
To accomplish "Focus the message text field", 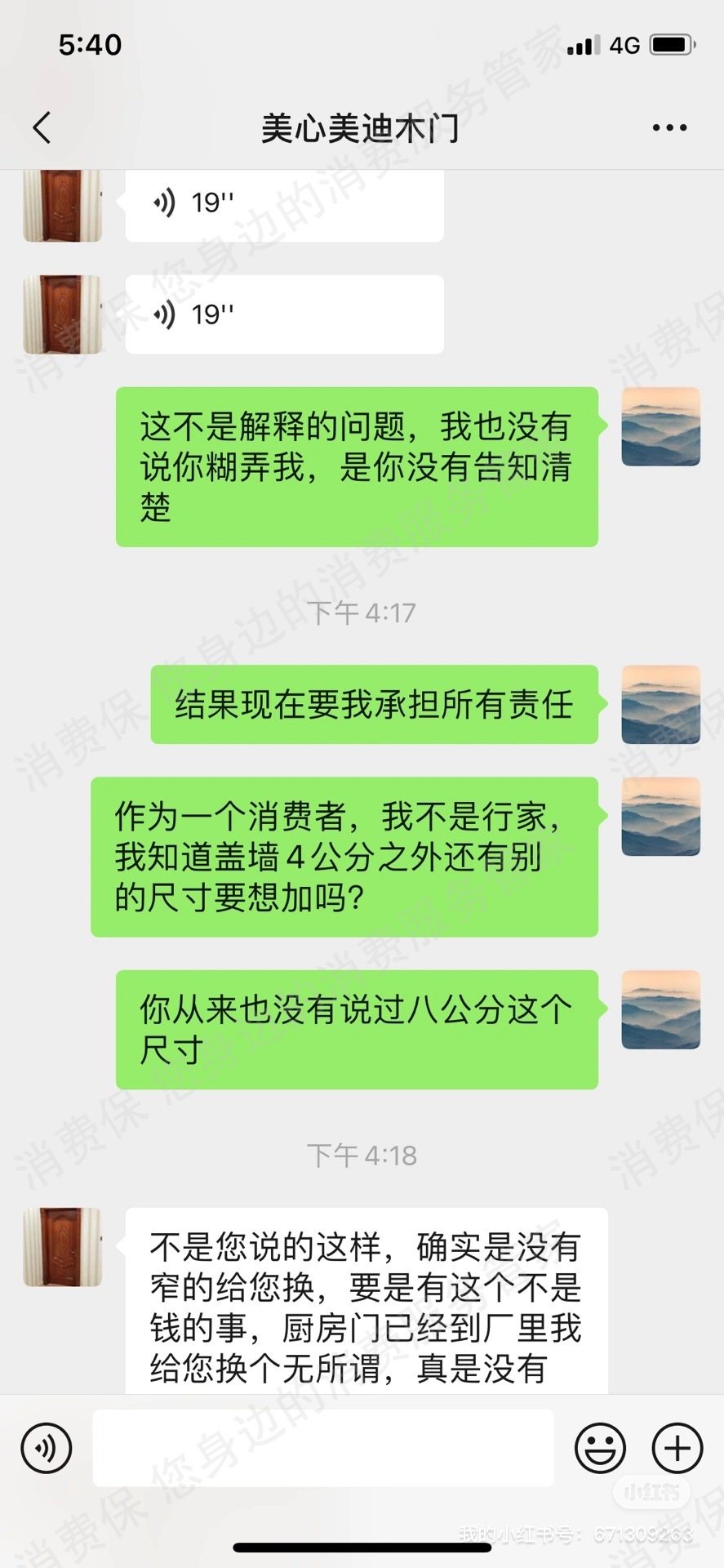I will pyautogui.click(x=322, y=1448).
